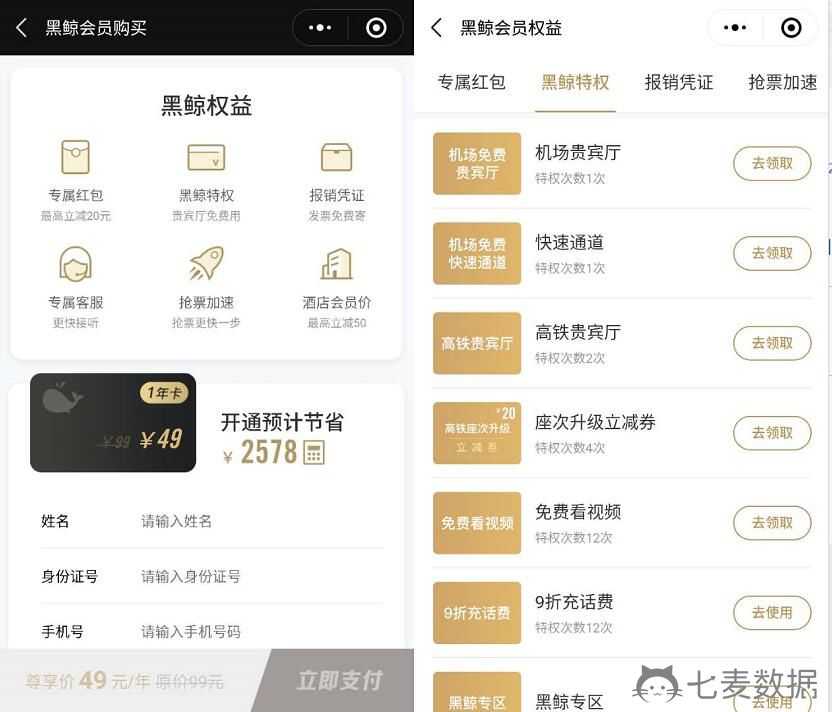Switch to the 报销凭证 tab
This screenshot has width=832, height=712.
click(679, 83)
